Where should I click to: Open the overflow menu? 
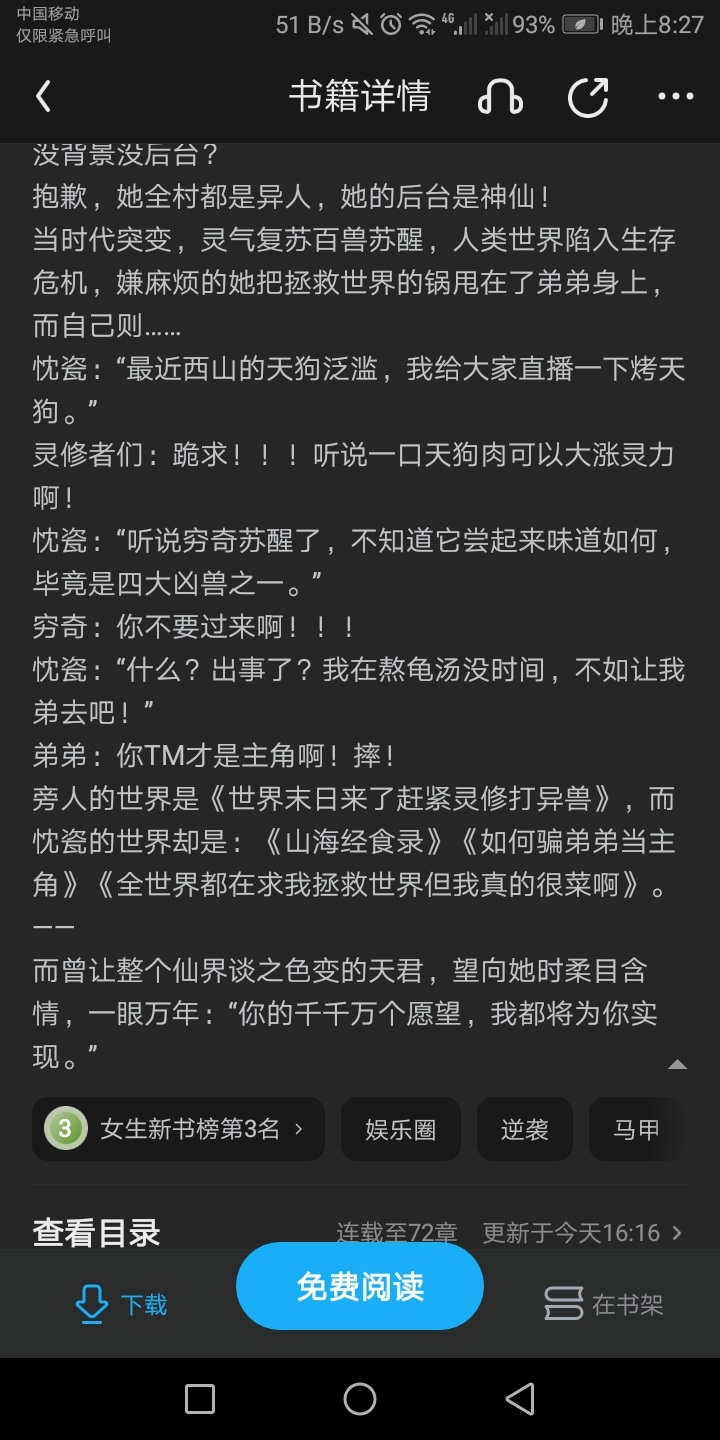click(x=676, y=97)
